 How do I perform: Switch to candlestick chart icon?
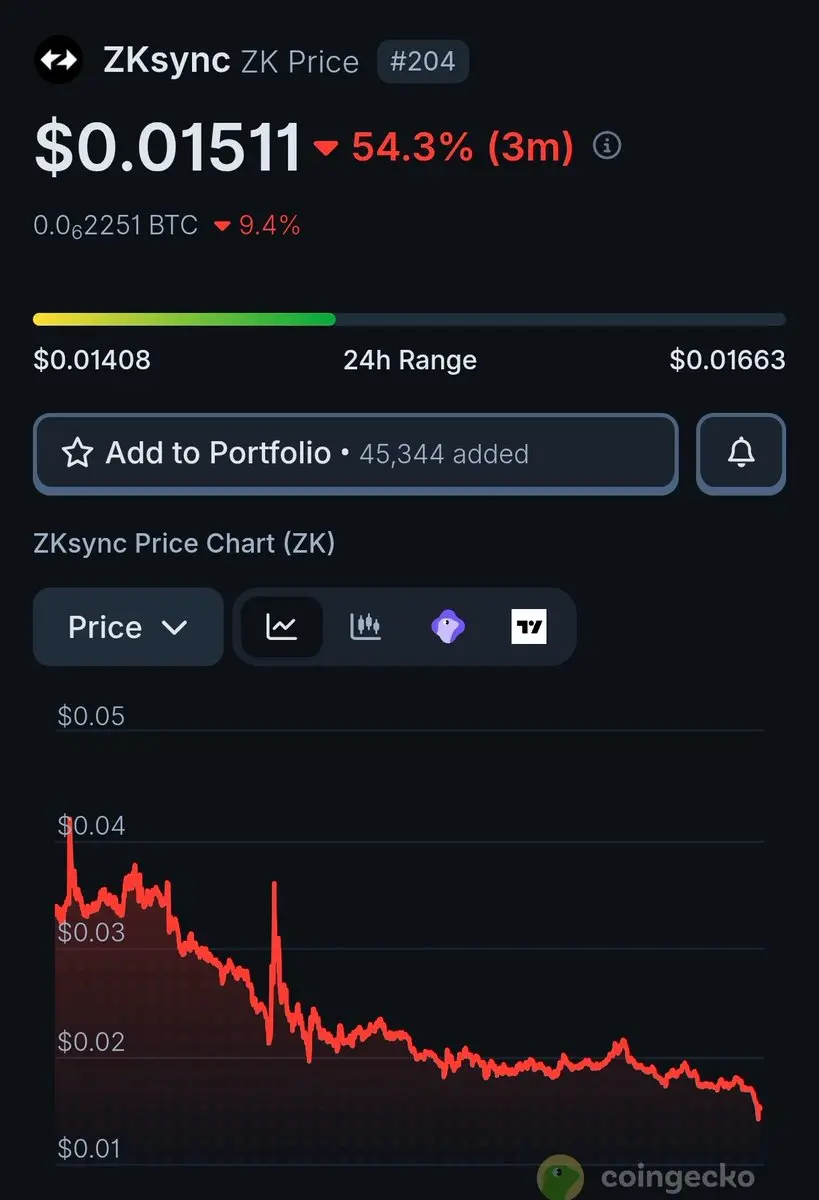pyautogui.click(x=364, y=627)
